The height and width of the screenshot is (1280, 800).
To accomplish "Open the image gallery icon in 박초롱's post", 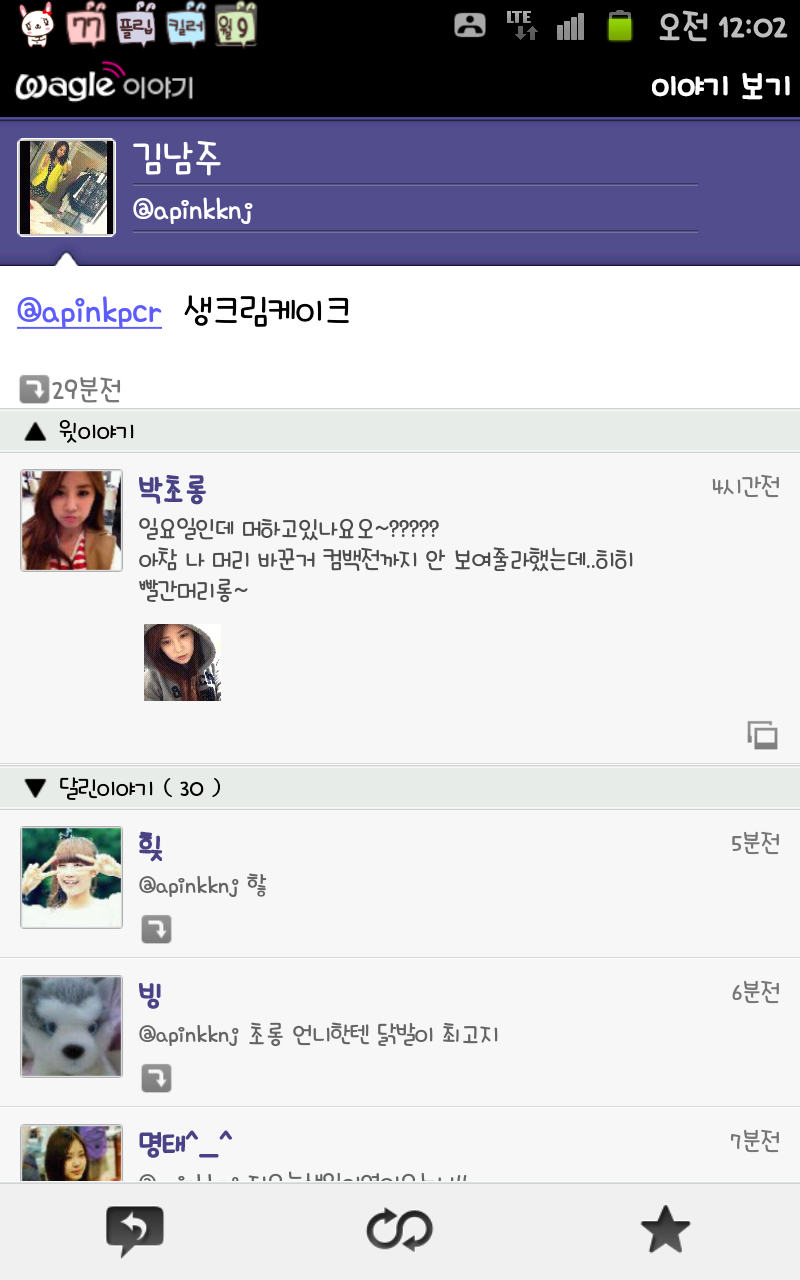I will click(763, 735).
